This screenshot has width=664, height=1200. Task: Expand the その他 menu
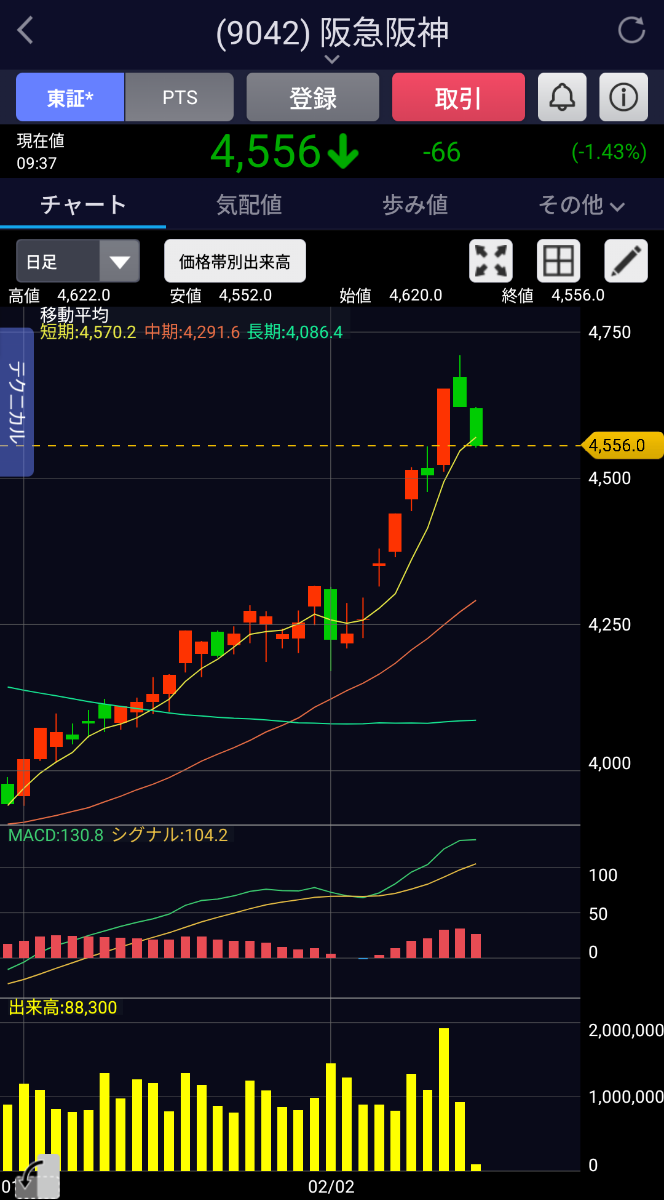581,205
